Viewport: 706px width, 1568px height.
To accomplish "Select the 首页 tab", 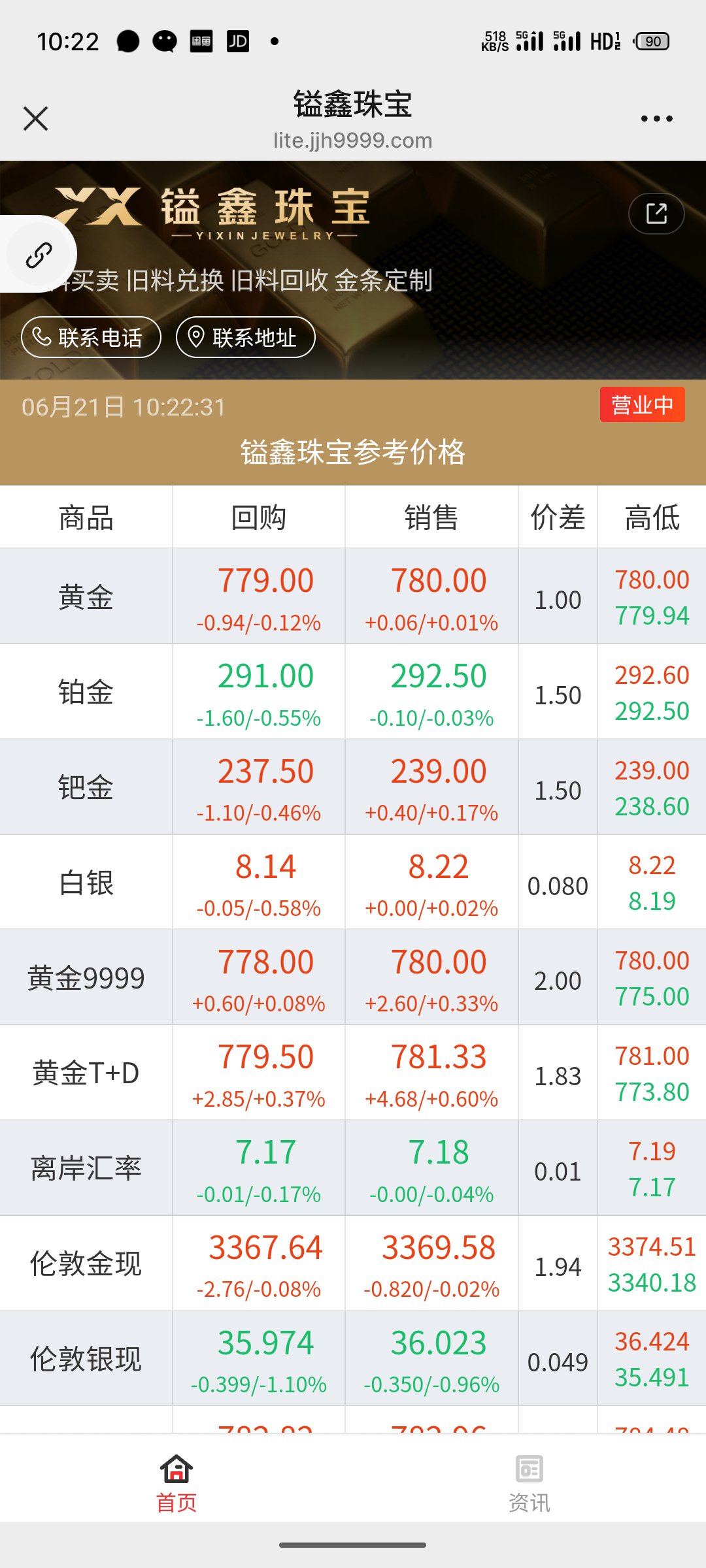I will click(x=176, y=1484).
